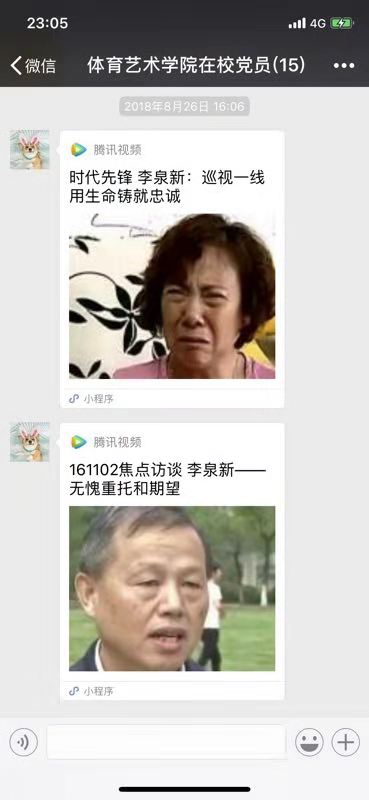
Task: Open the 161102焦点访谈 李泉新 video card
Action: [x=172, y=561]
